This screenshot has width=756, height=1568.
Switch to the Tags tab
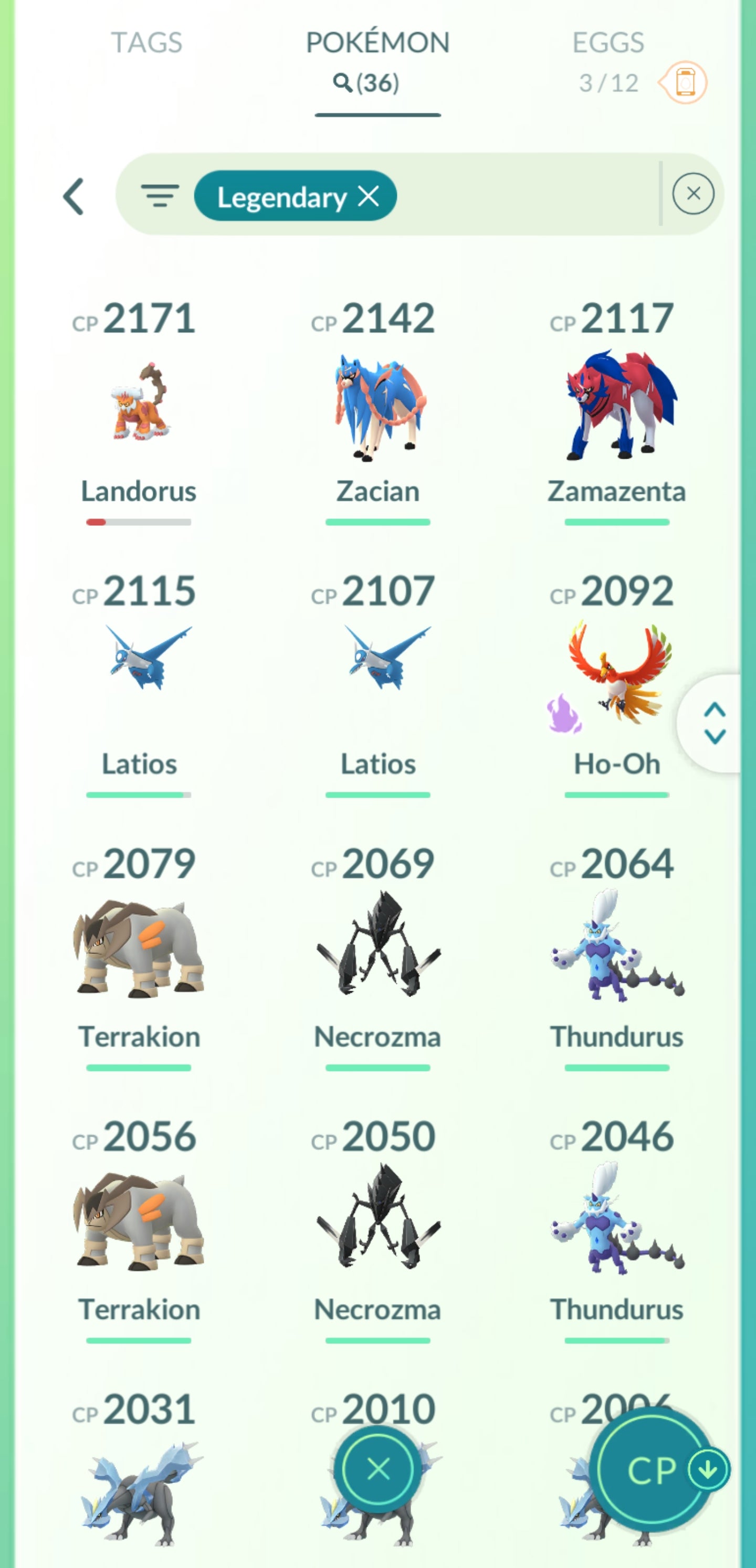pos(146,43)
